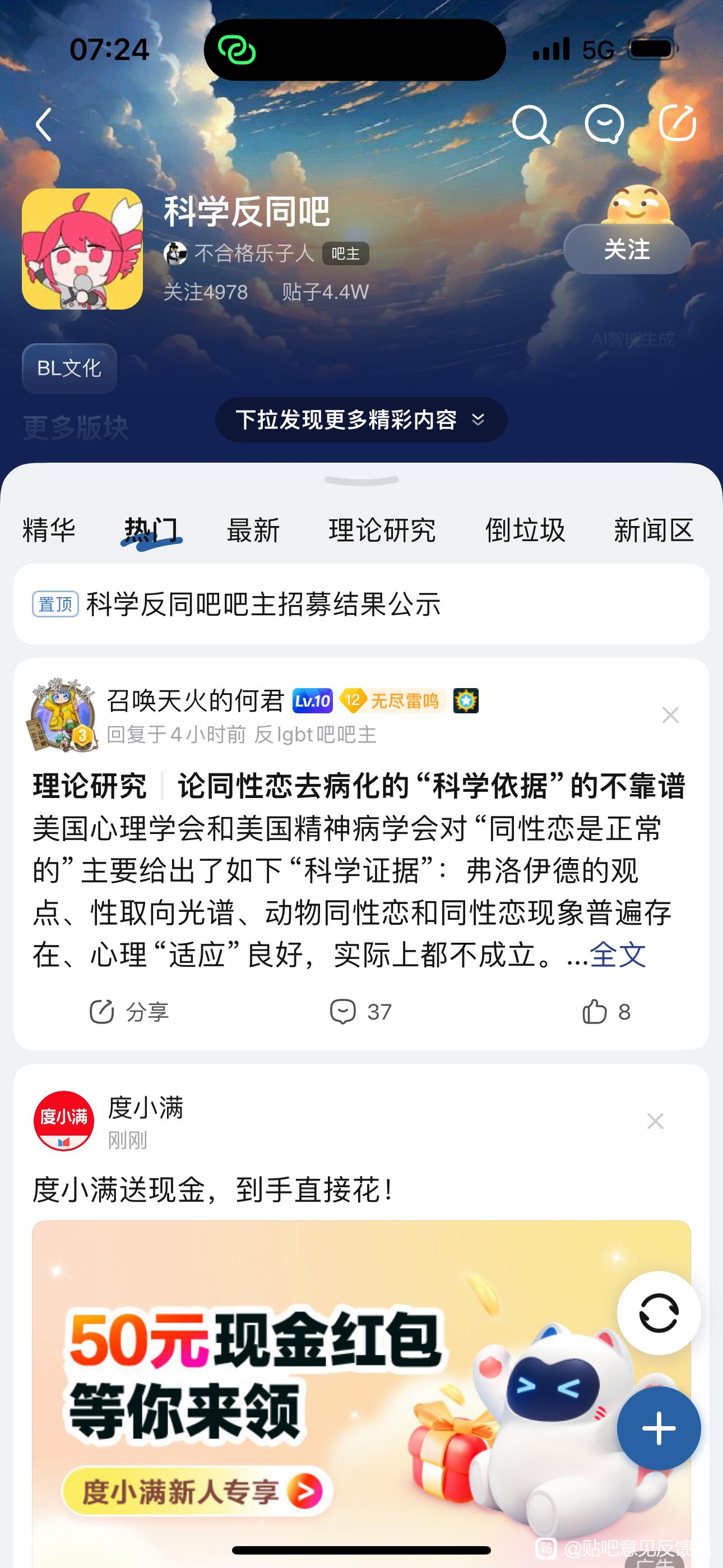
Task: Expand 下拉发现更多精彩内容 pill
Action: coord(361,420)
